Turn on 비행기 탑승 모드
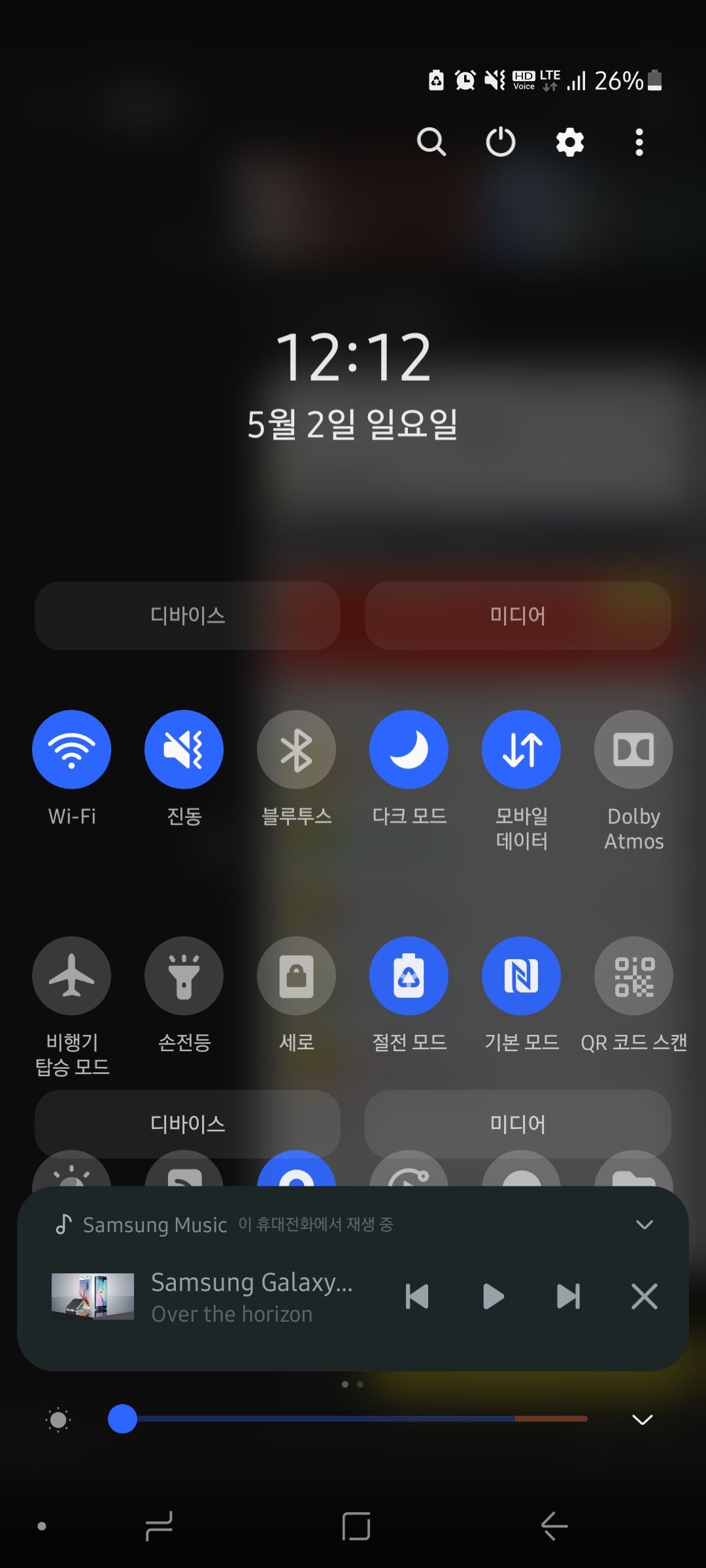Viewport: 706px width, 1568px height. pos(71,975)
